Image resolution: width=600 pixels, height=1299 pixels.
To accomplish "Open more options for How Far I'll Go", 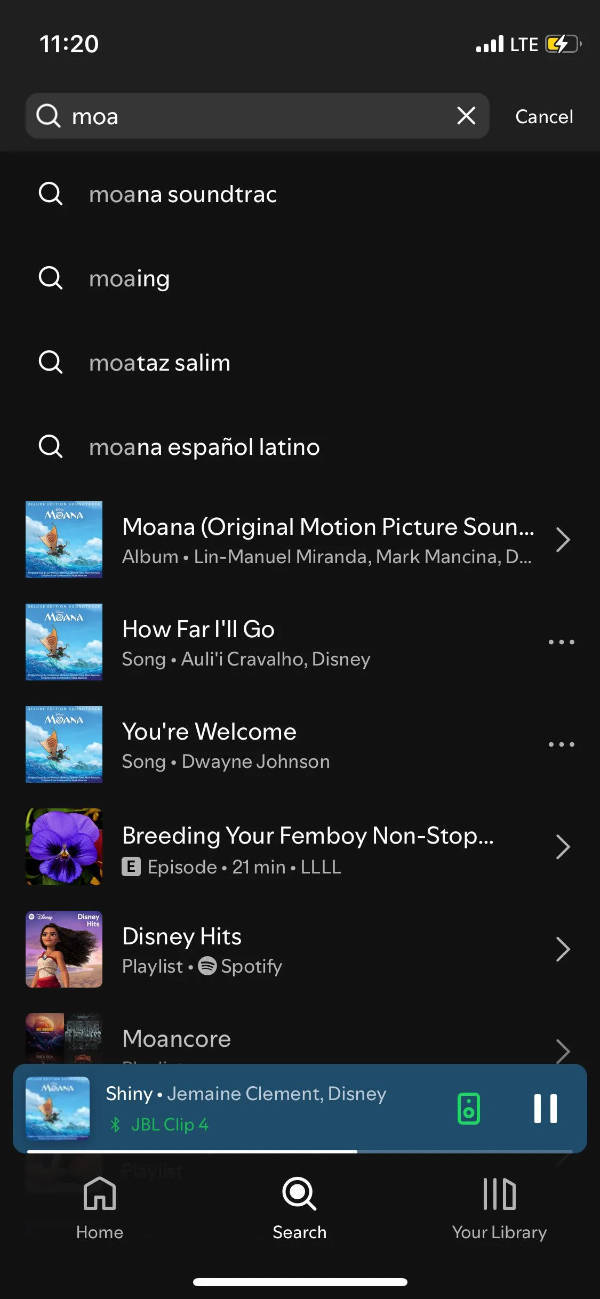I will (561, 642).
